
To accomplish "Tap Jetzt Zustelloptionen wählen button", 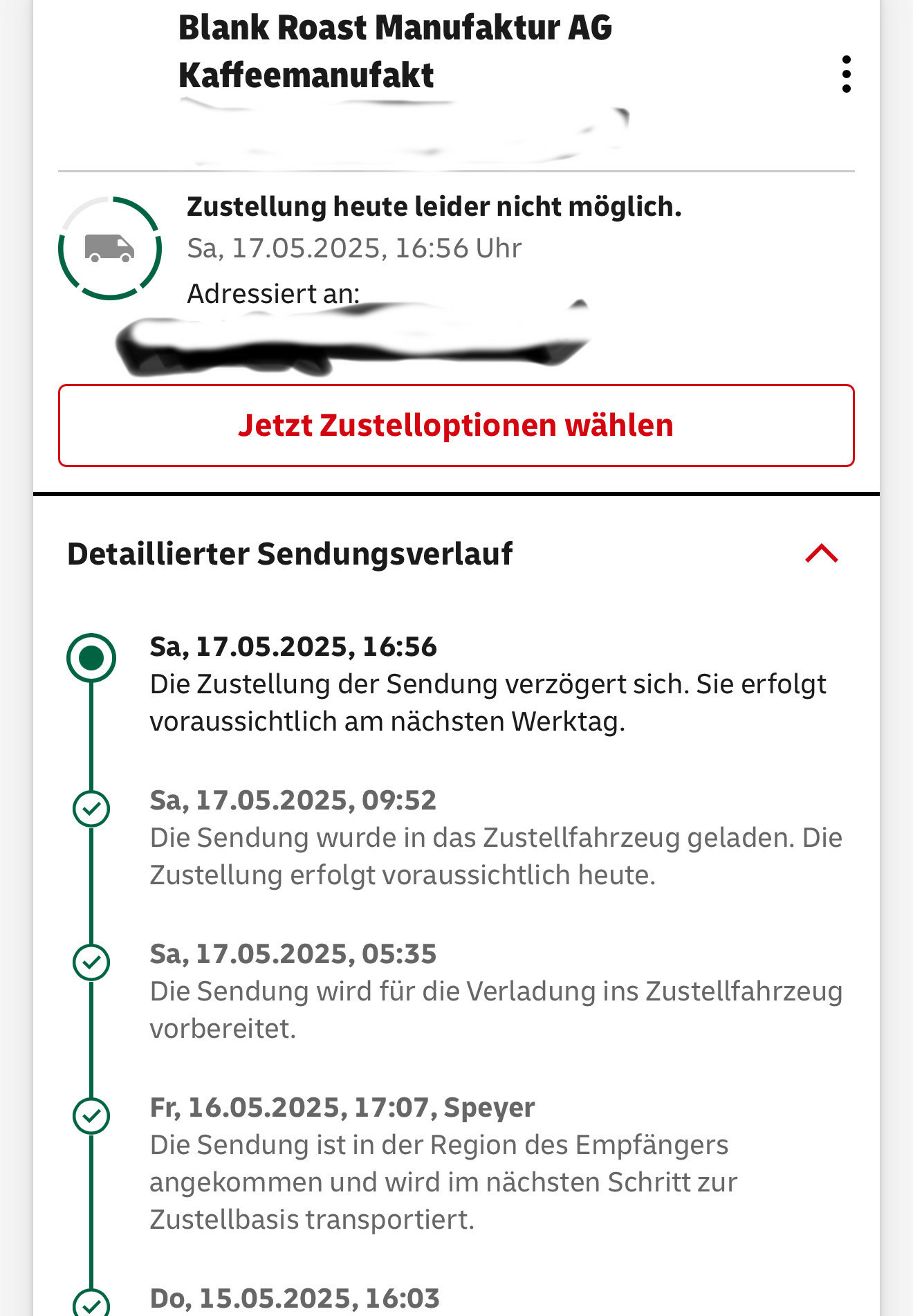I will 456,426.
